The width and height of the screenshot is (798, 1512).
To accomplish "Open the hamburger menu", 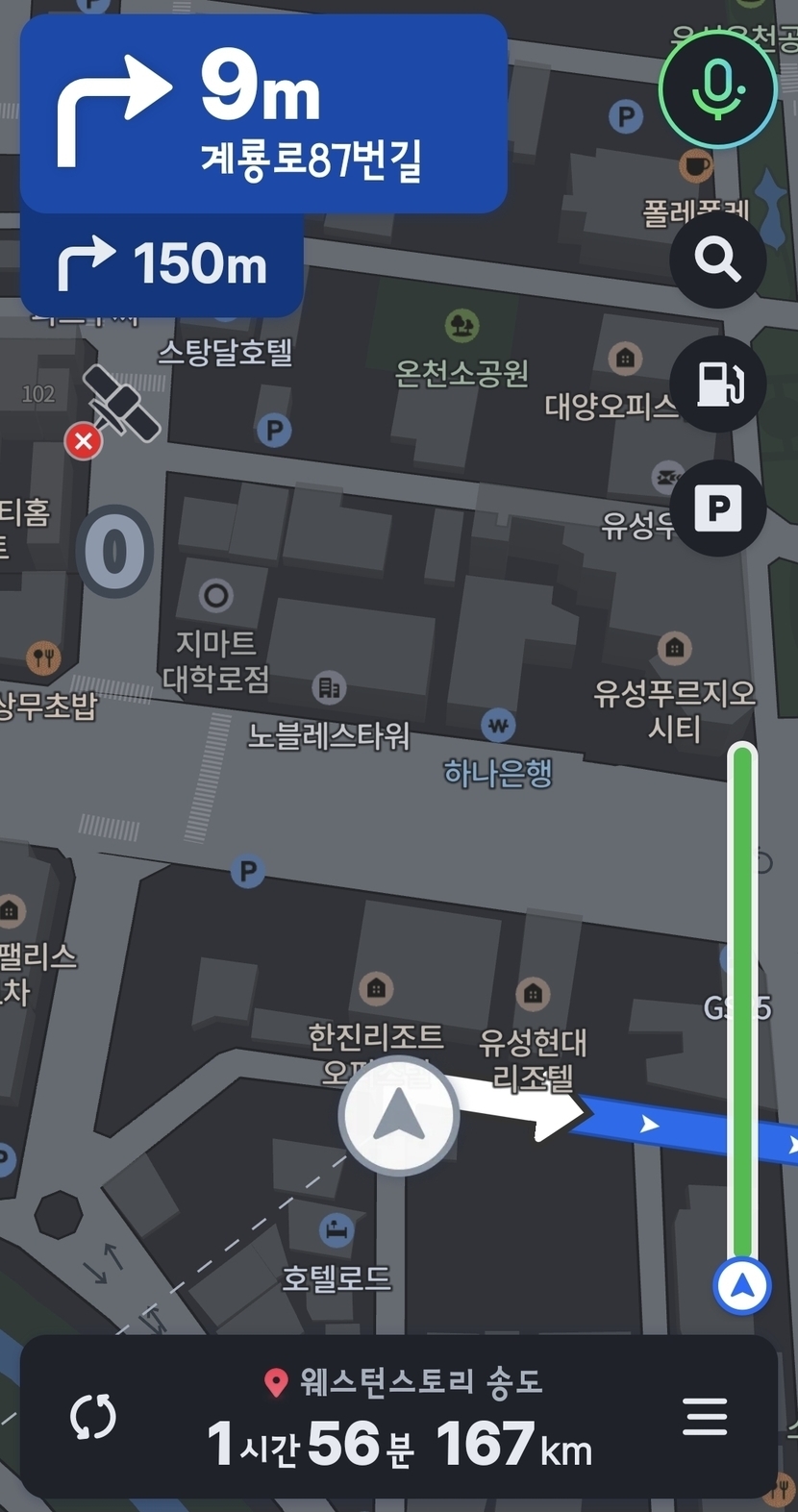I will click(x=705, y=1417).
